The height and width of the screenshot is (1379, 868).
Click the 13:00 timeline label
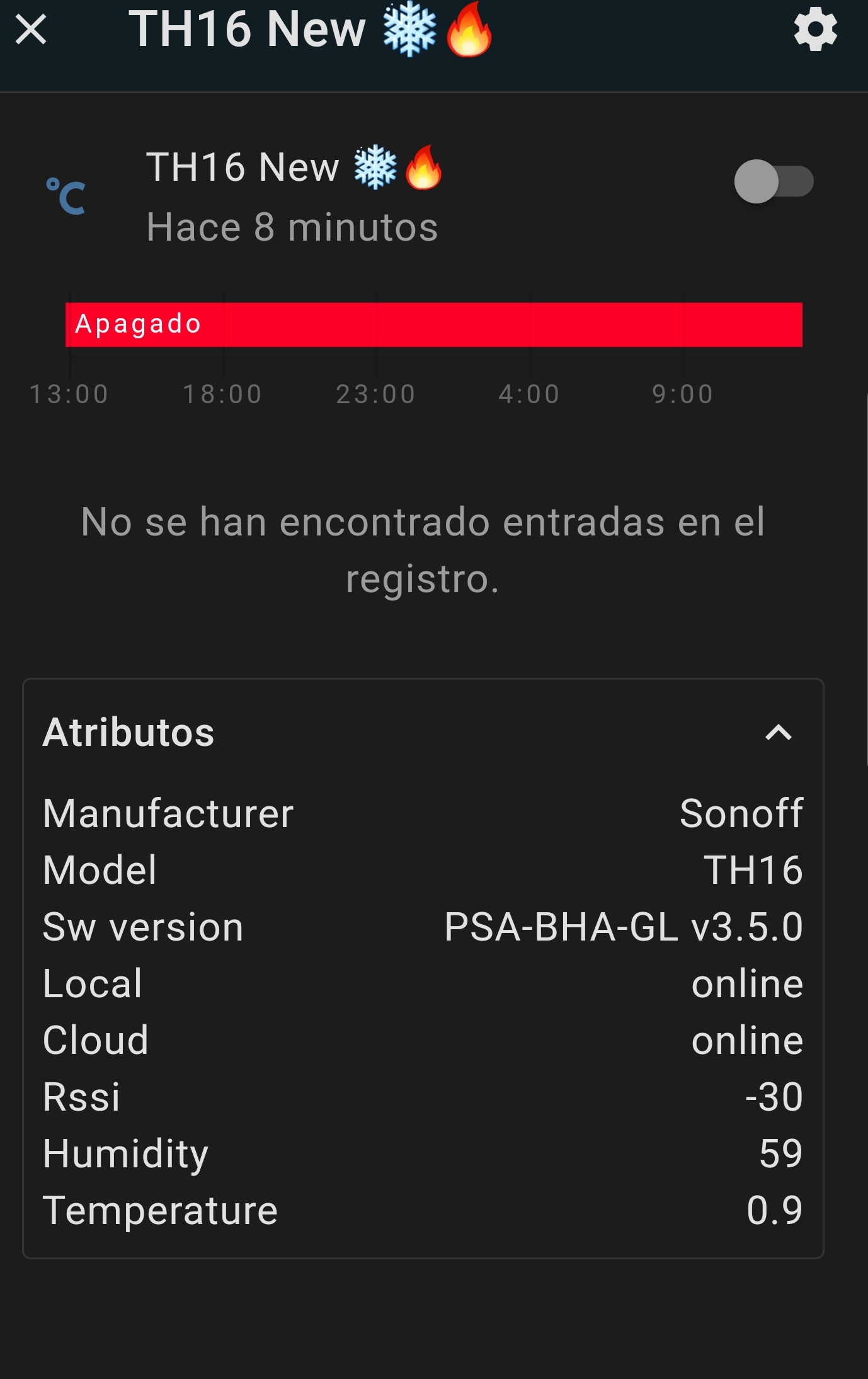[x=69, y=393]
